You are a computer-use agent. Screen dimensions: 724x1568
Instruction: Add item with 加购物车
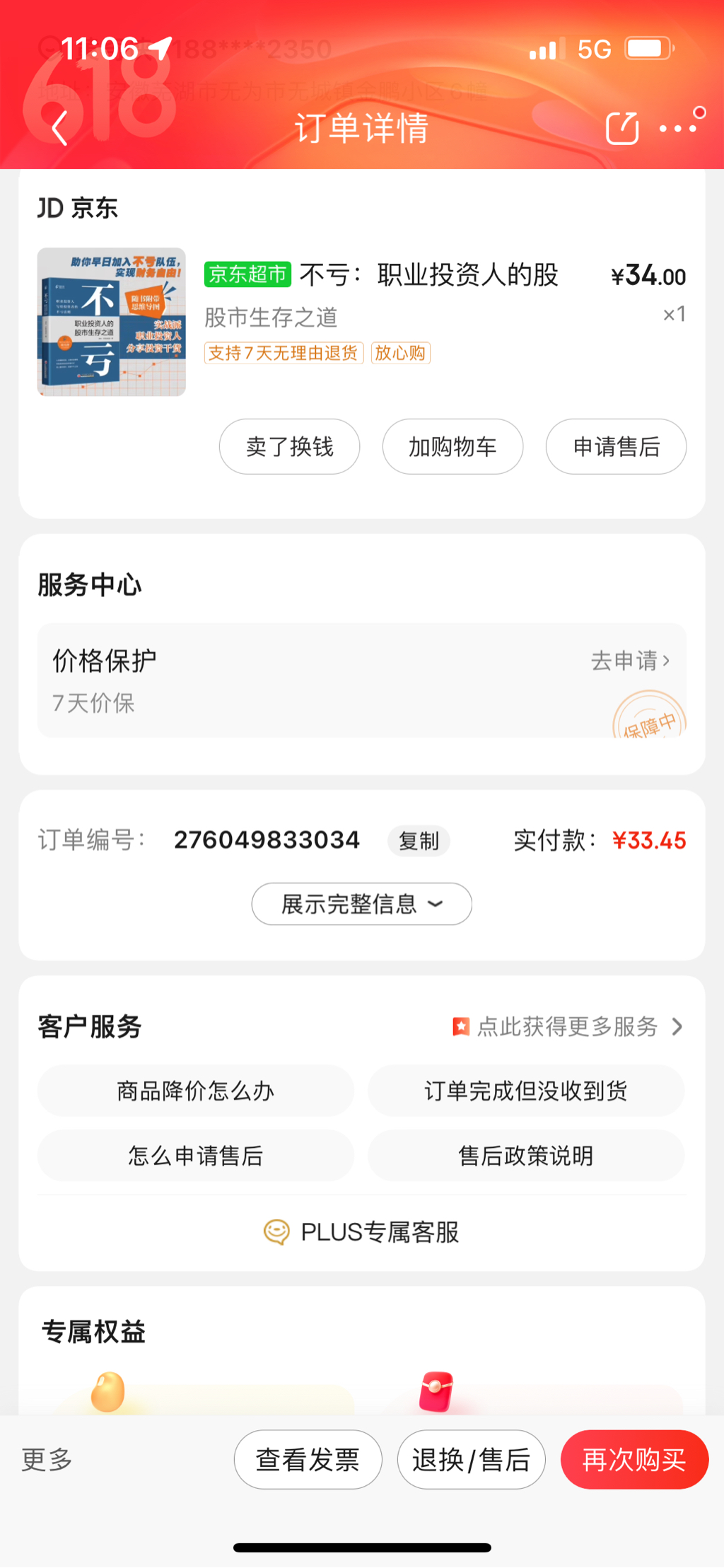(452, 447)
